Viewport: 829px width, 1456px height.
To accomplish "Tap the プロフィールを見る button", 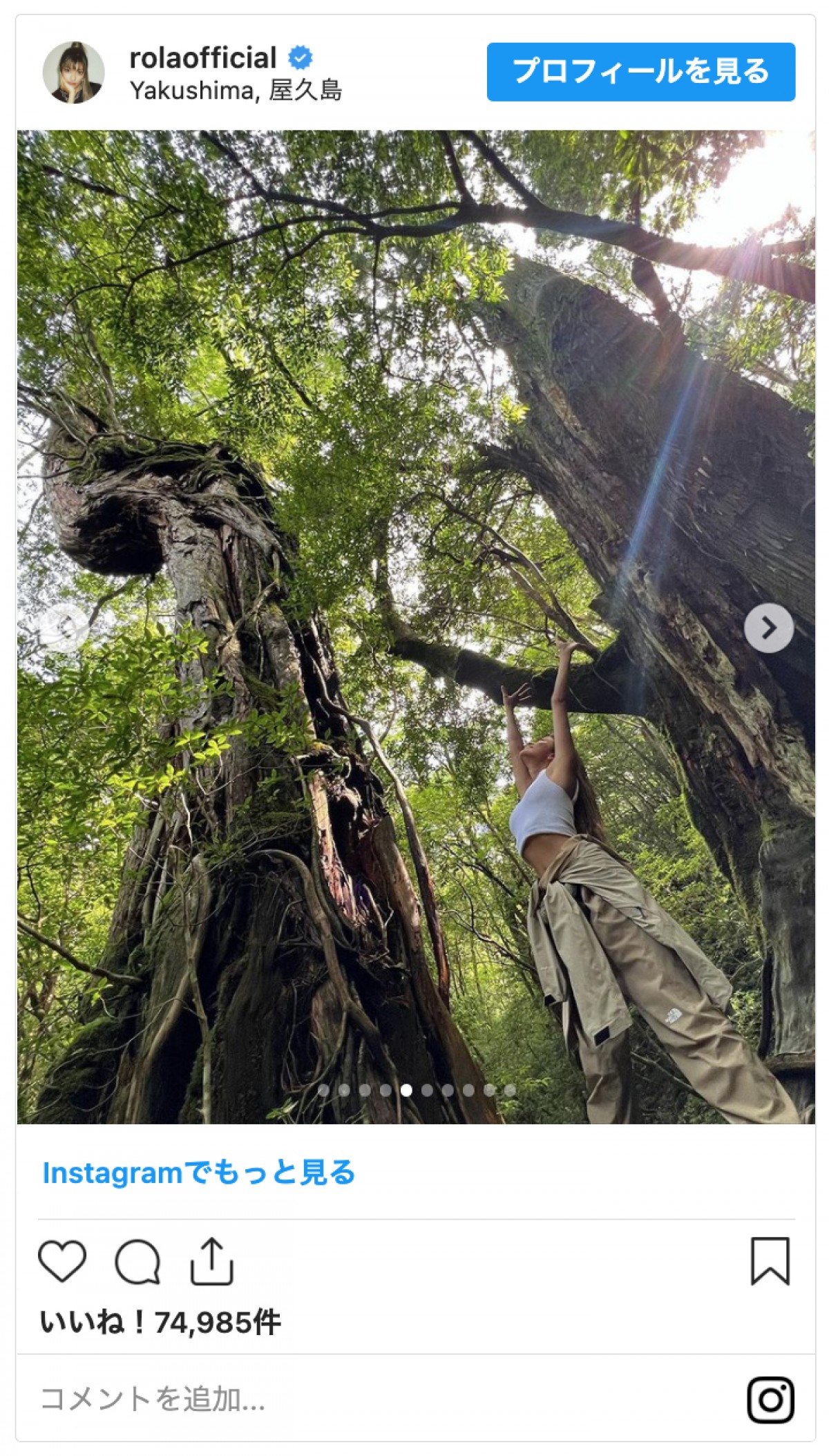I will coord(640,72).
